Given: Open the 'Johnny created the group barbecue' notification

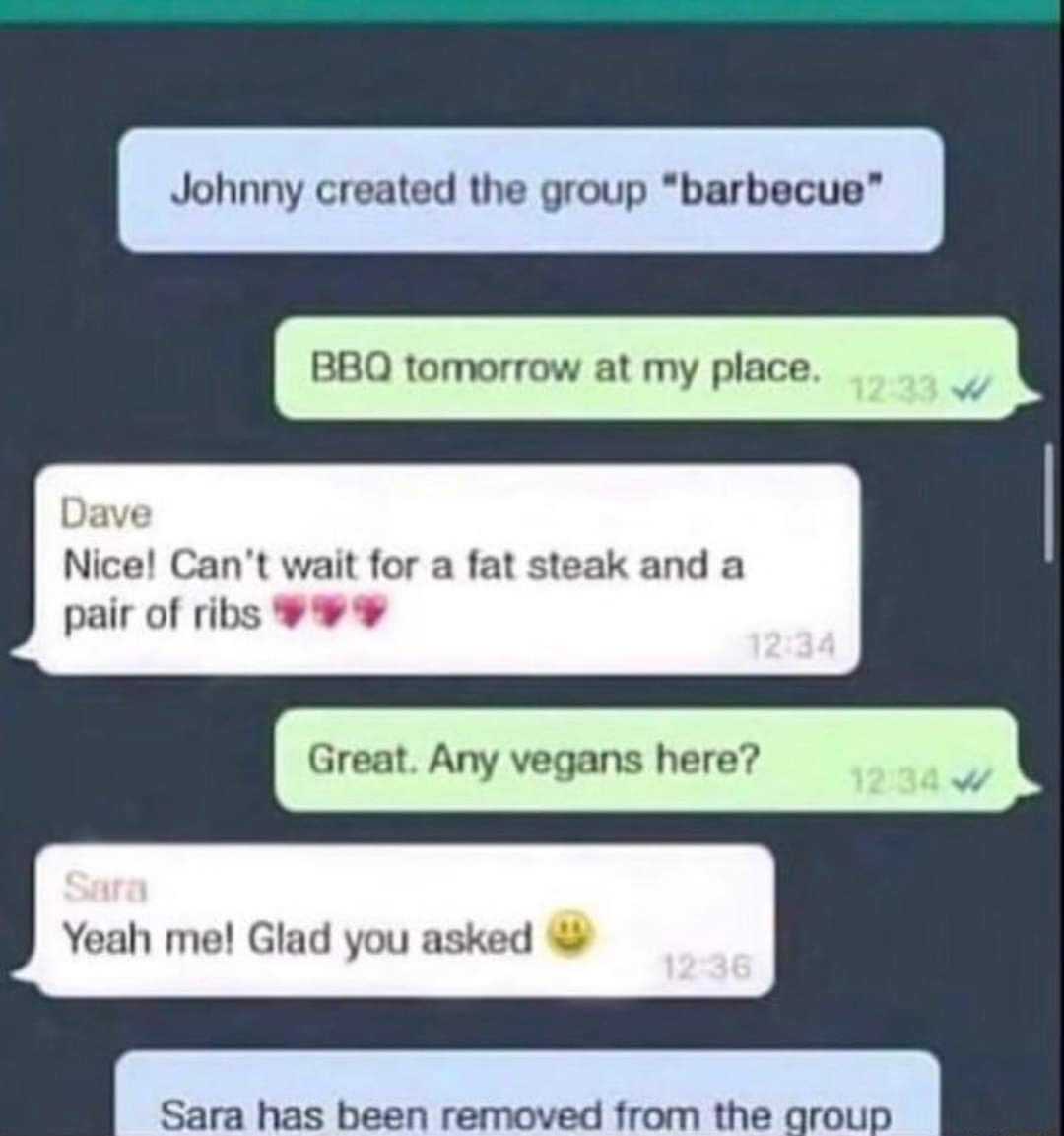Looking at the screenshot, I should tap(532, 191).
